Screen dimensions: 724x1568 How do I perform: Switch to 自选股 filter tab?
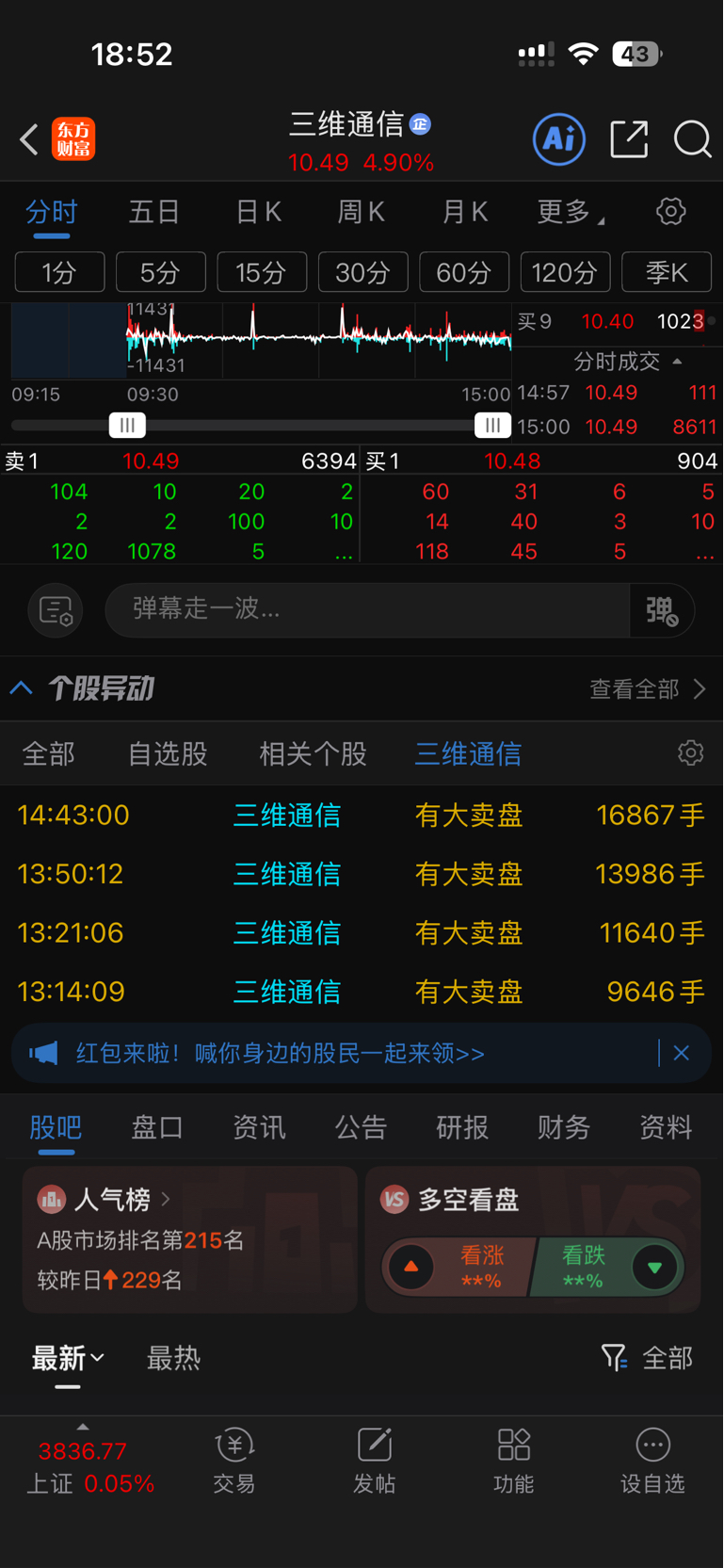(168, 754)
